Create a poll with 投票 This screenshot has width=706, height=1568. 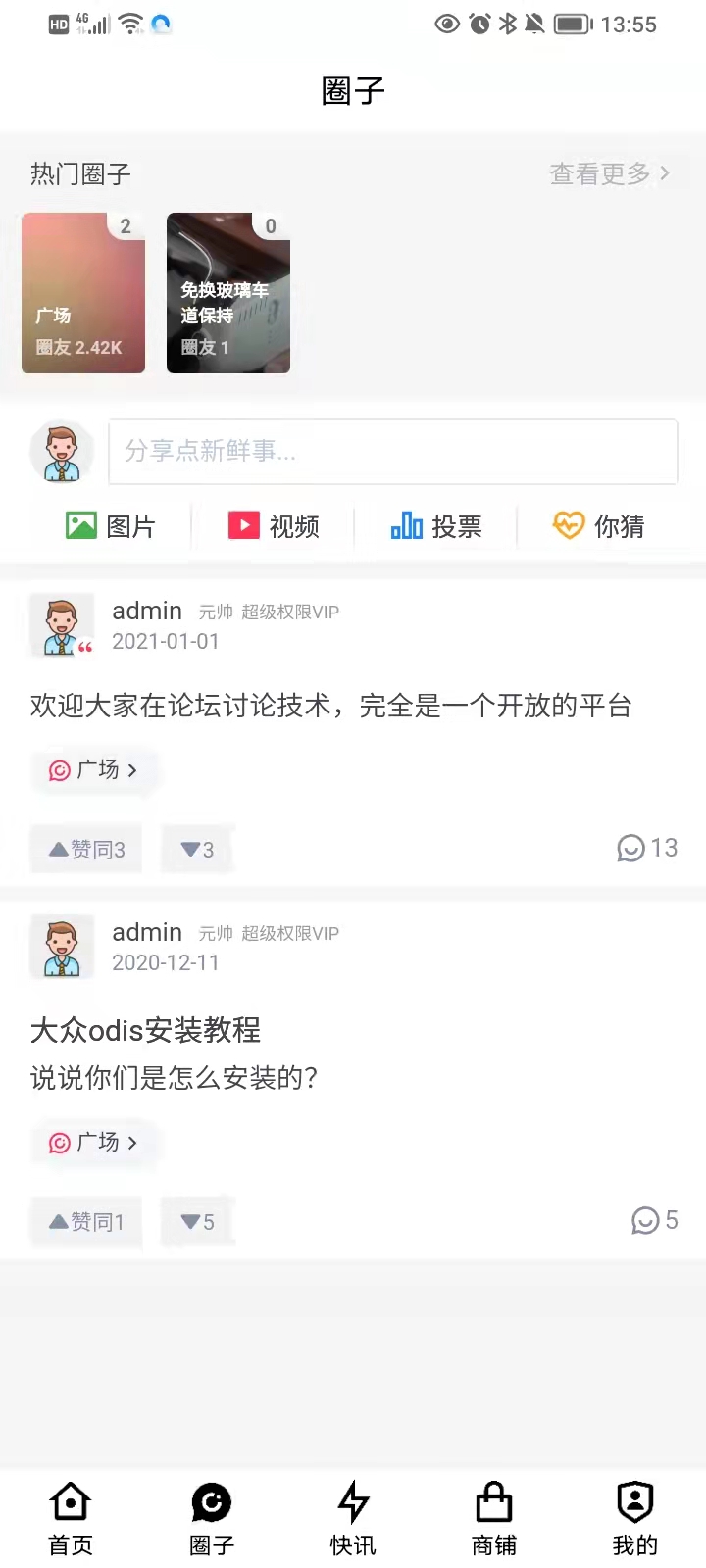click(x=436, y=526)
